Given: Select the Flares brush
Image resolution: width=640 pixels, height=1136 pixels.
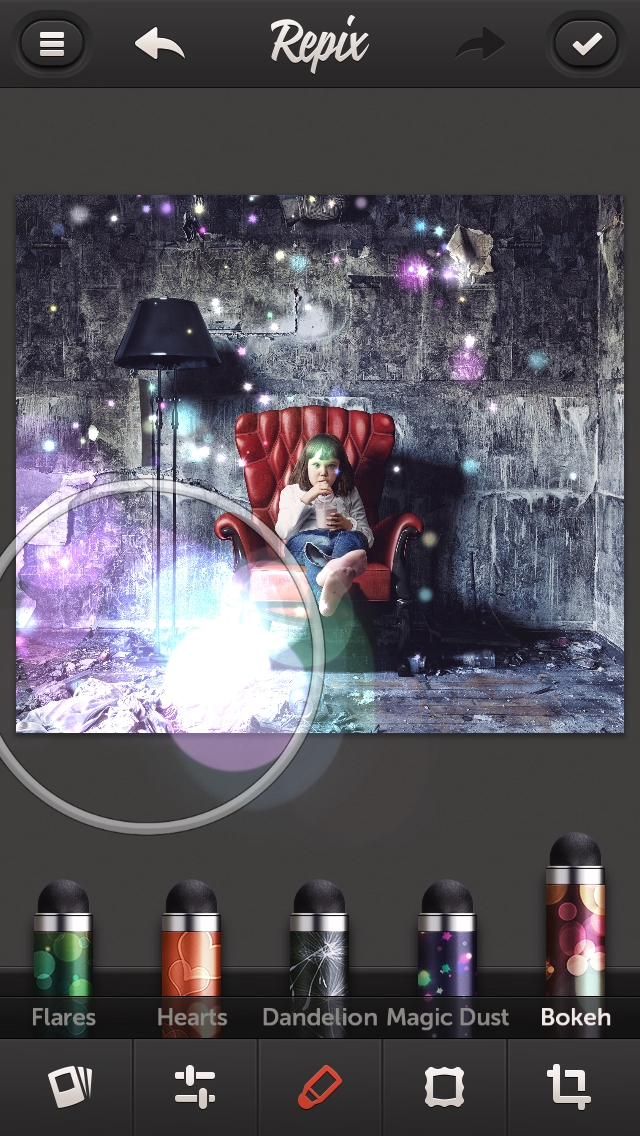Looking at the screenshot, I should (x=63, y=956).
